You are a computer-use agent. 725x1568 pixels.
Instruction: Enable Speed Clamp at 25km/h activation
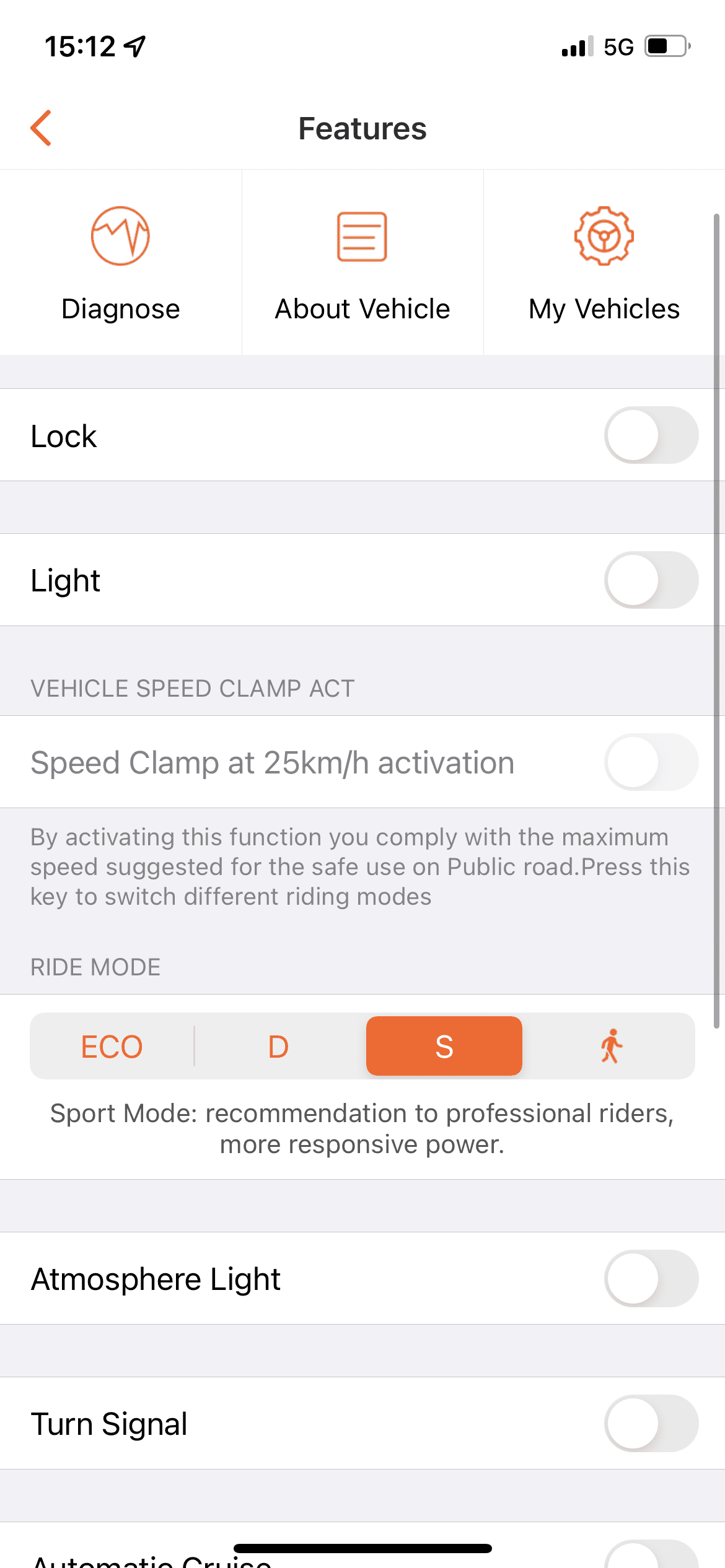tap(651, 762)
